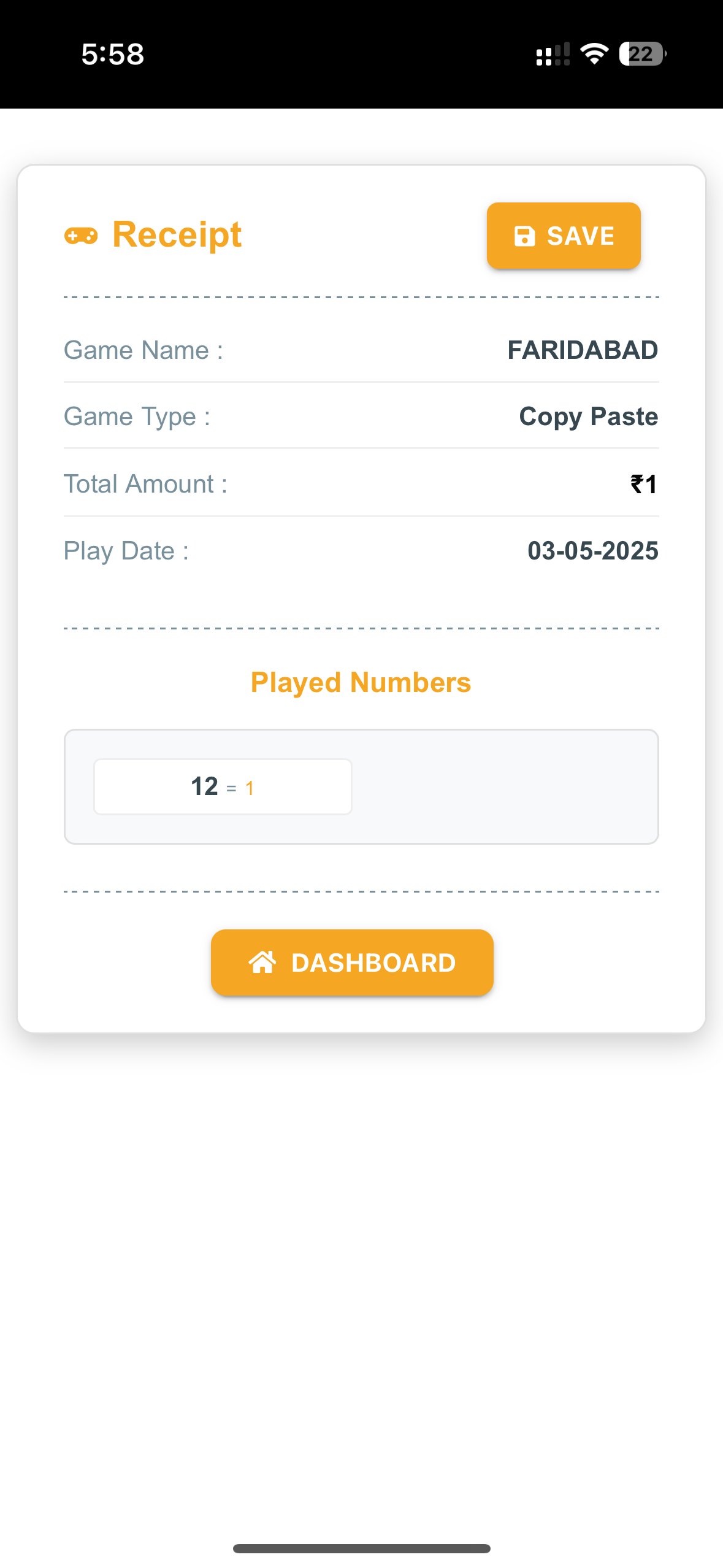Save the receipt

[x=563, y=236]
